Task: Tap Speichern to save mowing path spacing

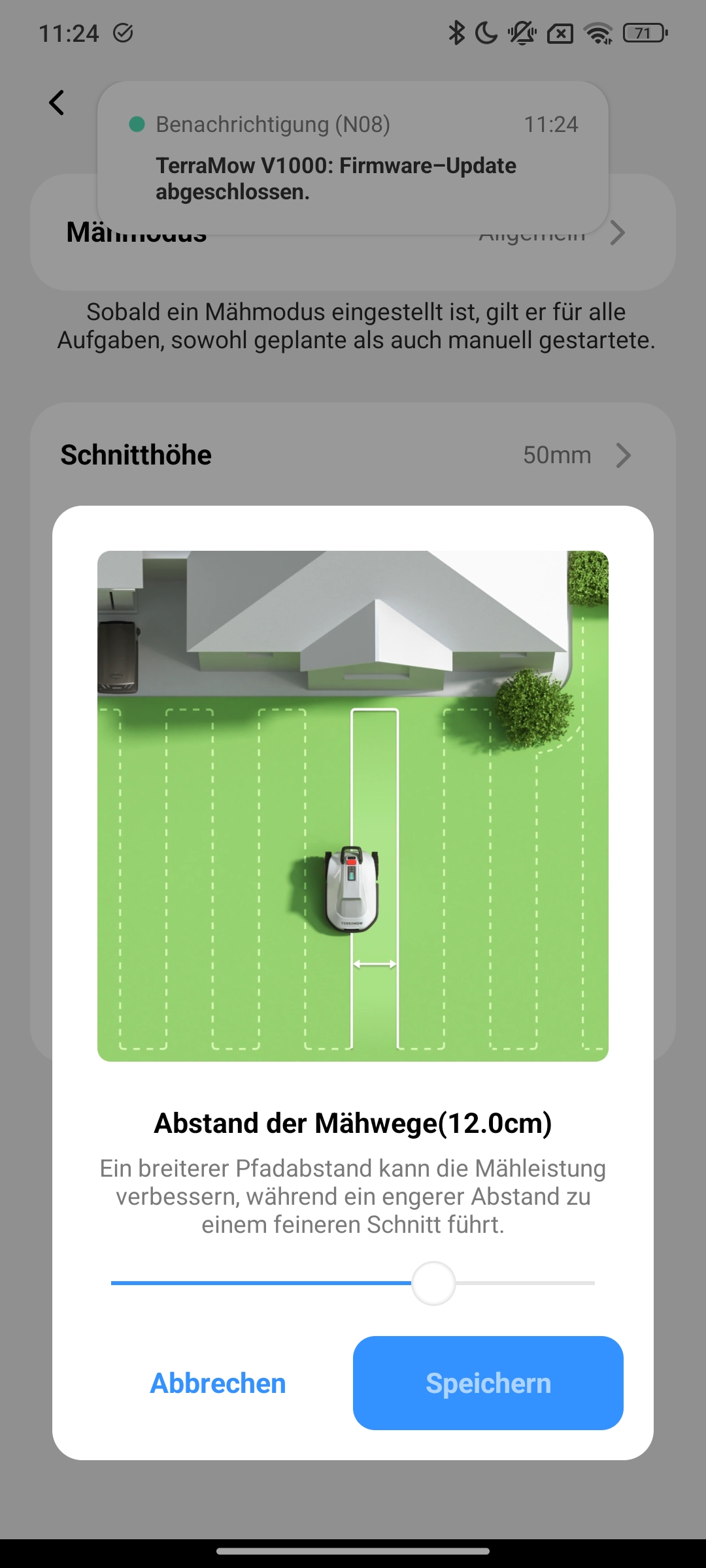Action: [488, 1383]
